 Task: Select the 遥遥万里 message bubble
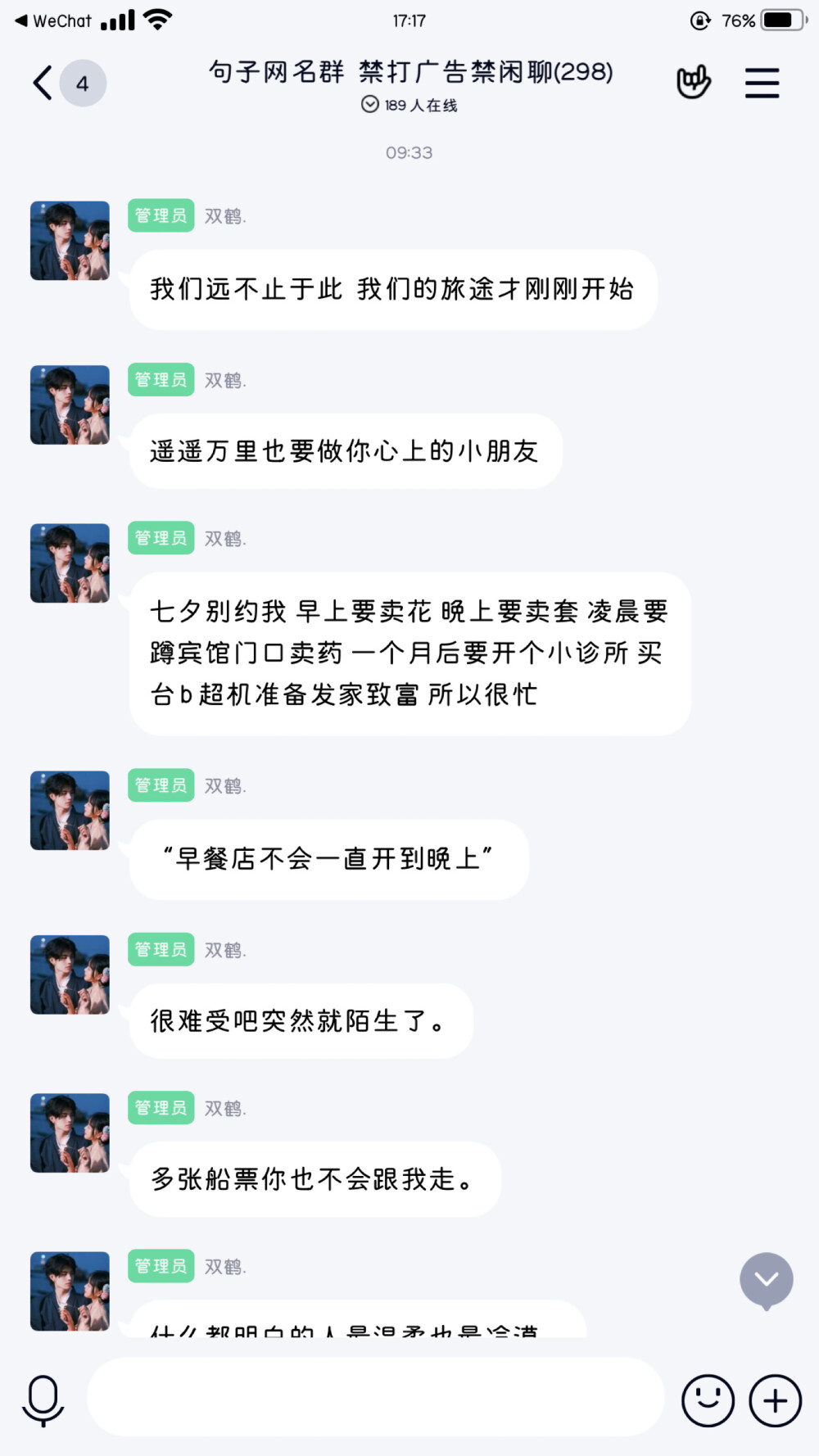344,450
